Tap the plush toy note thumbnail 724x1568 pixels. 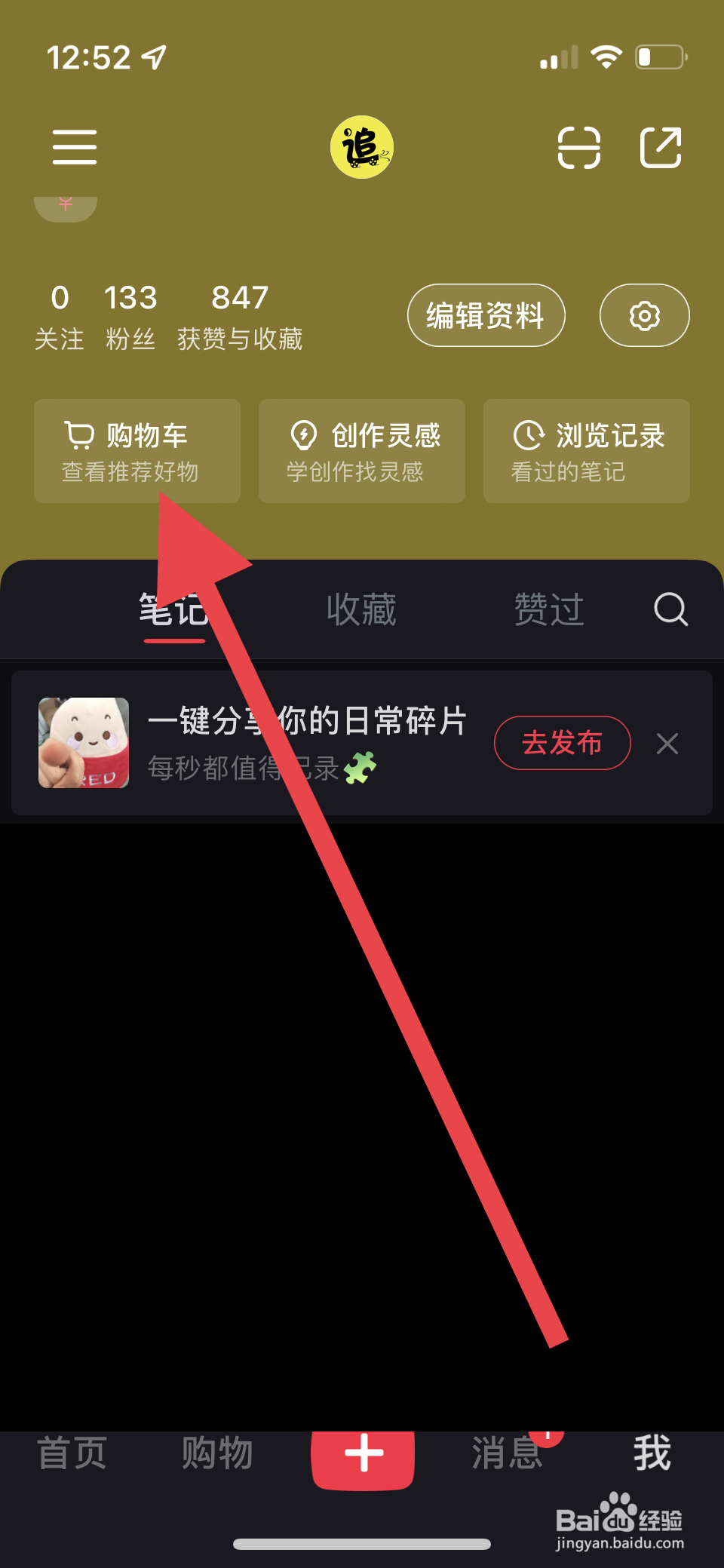pyautogui.click(x=83, y=743)
